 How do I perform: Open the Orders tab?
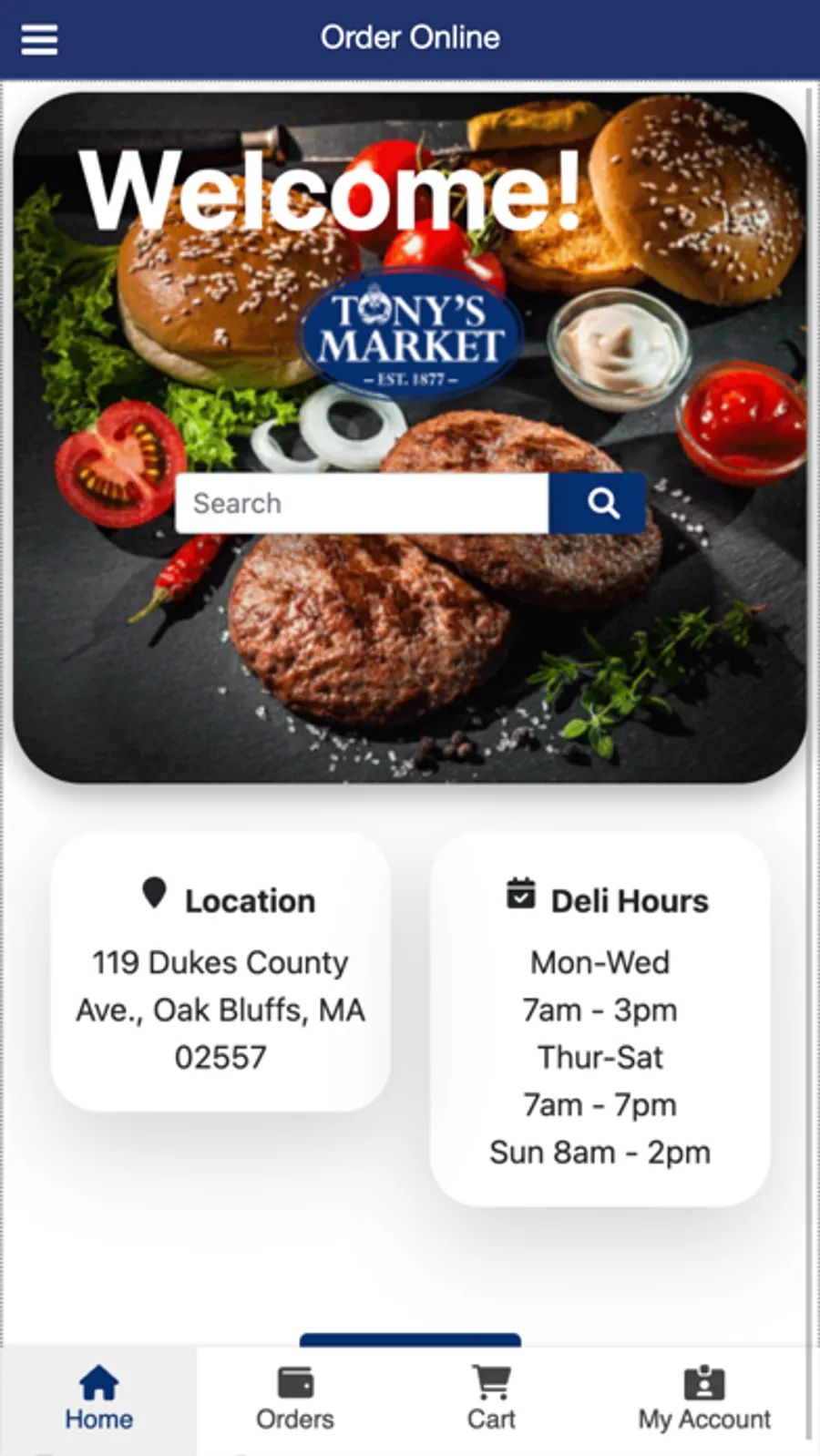pos(294,1399)
